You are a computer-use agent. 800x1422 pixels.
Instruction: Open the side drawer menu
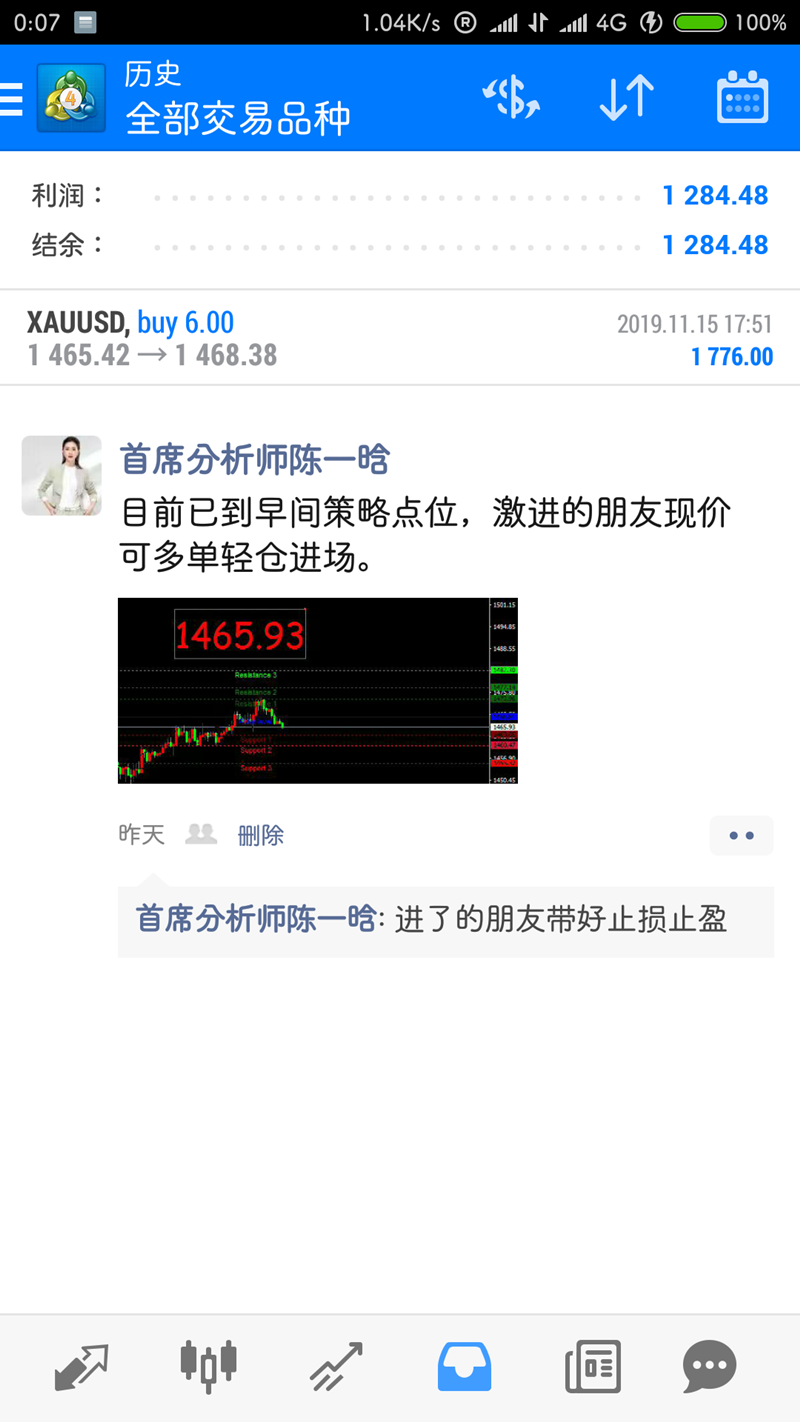pos(11,98)
